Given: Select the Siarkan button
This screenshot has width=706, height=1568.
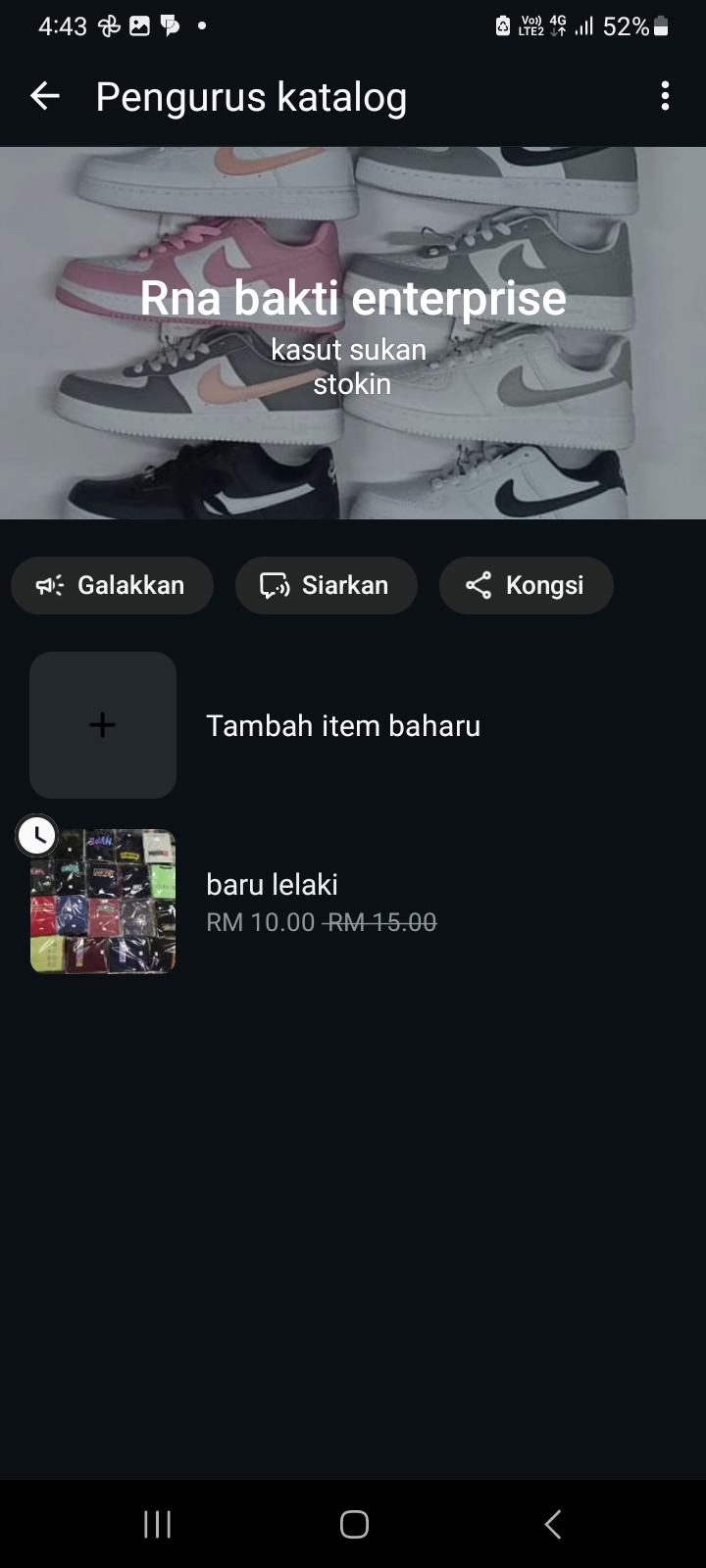Looking at the screenshot, I should [x=326, y=585].
